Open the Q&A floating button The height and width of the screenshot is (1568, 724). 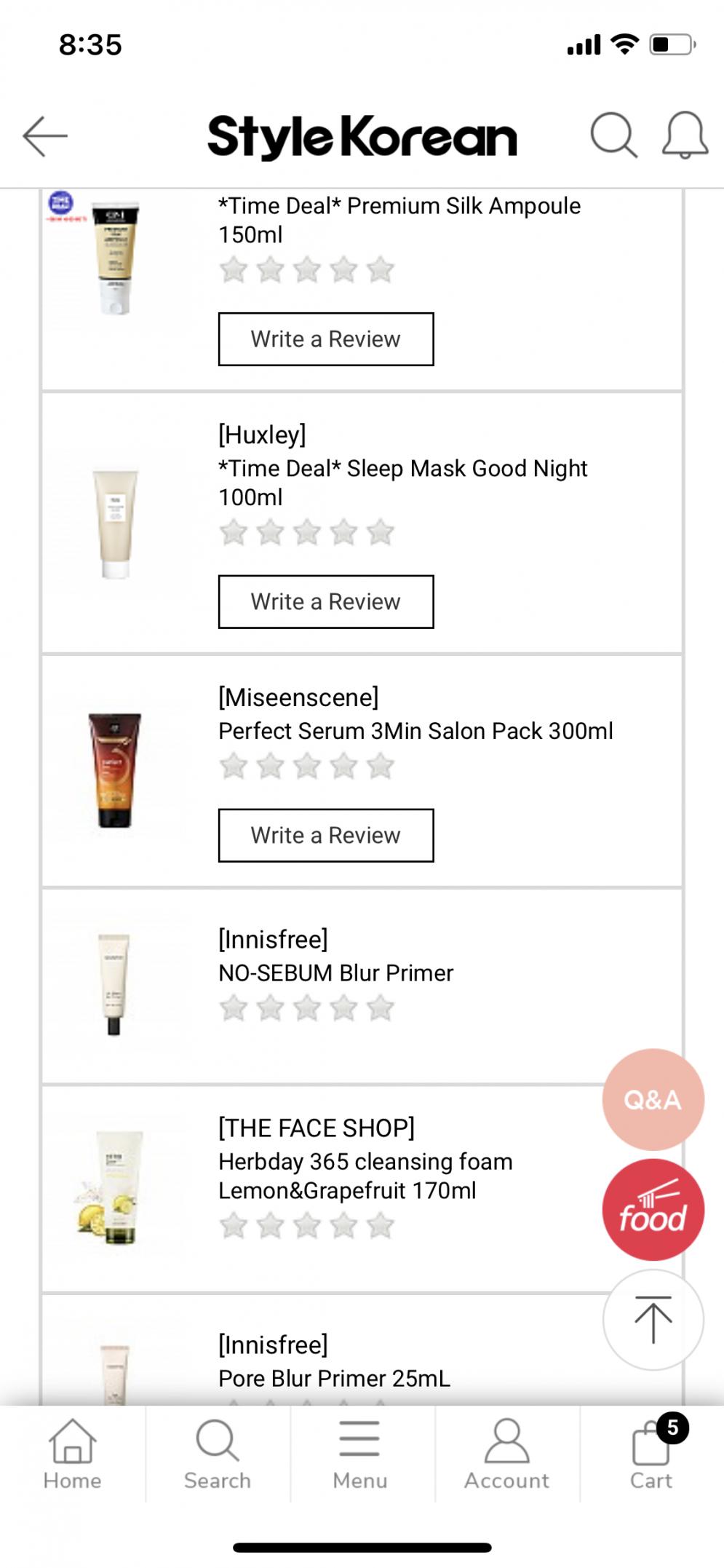(652, 1099)
